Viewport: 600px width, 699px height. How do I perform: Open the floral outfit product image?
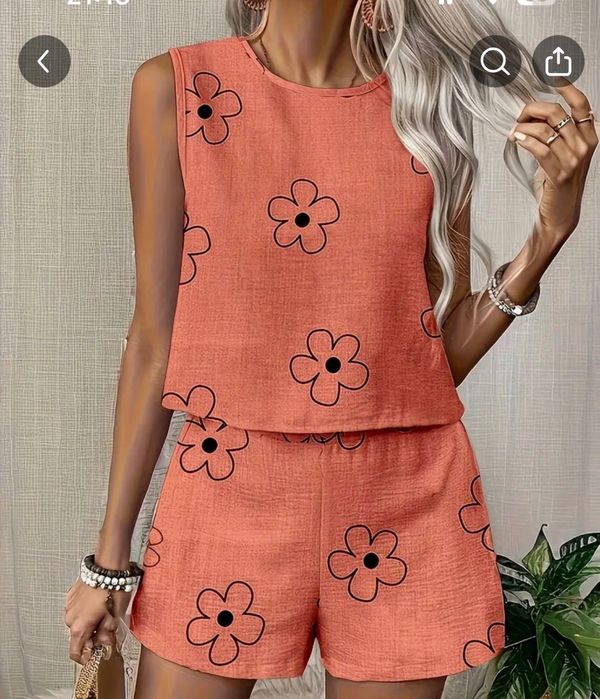point(310,380)
